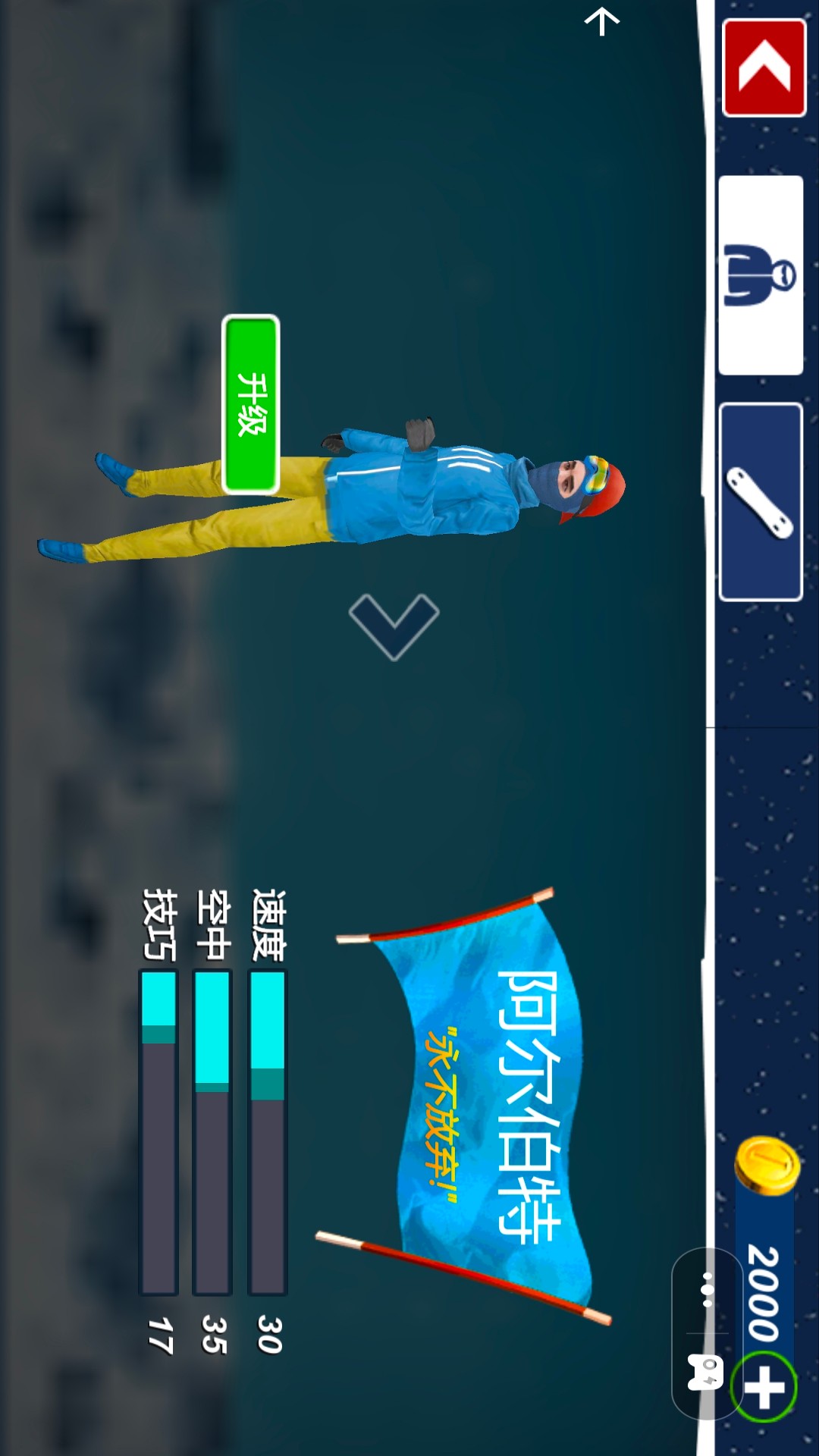Show the next character with the chevron
819x1456 pixels.
[x=394, y=626]
